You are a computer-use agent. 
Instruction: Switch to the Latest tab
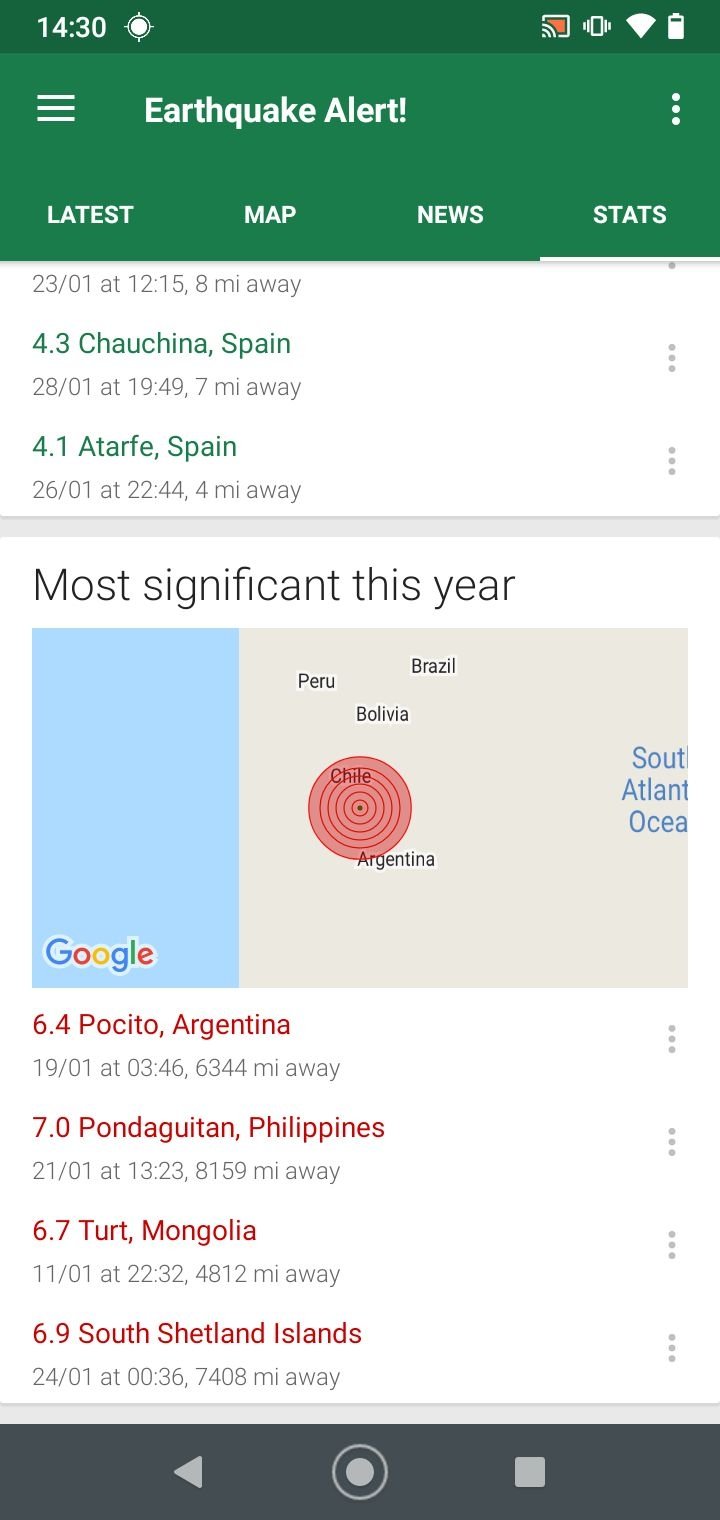pos(90,214)
